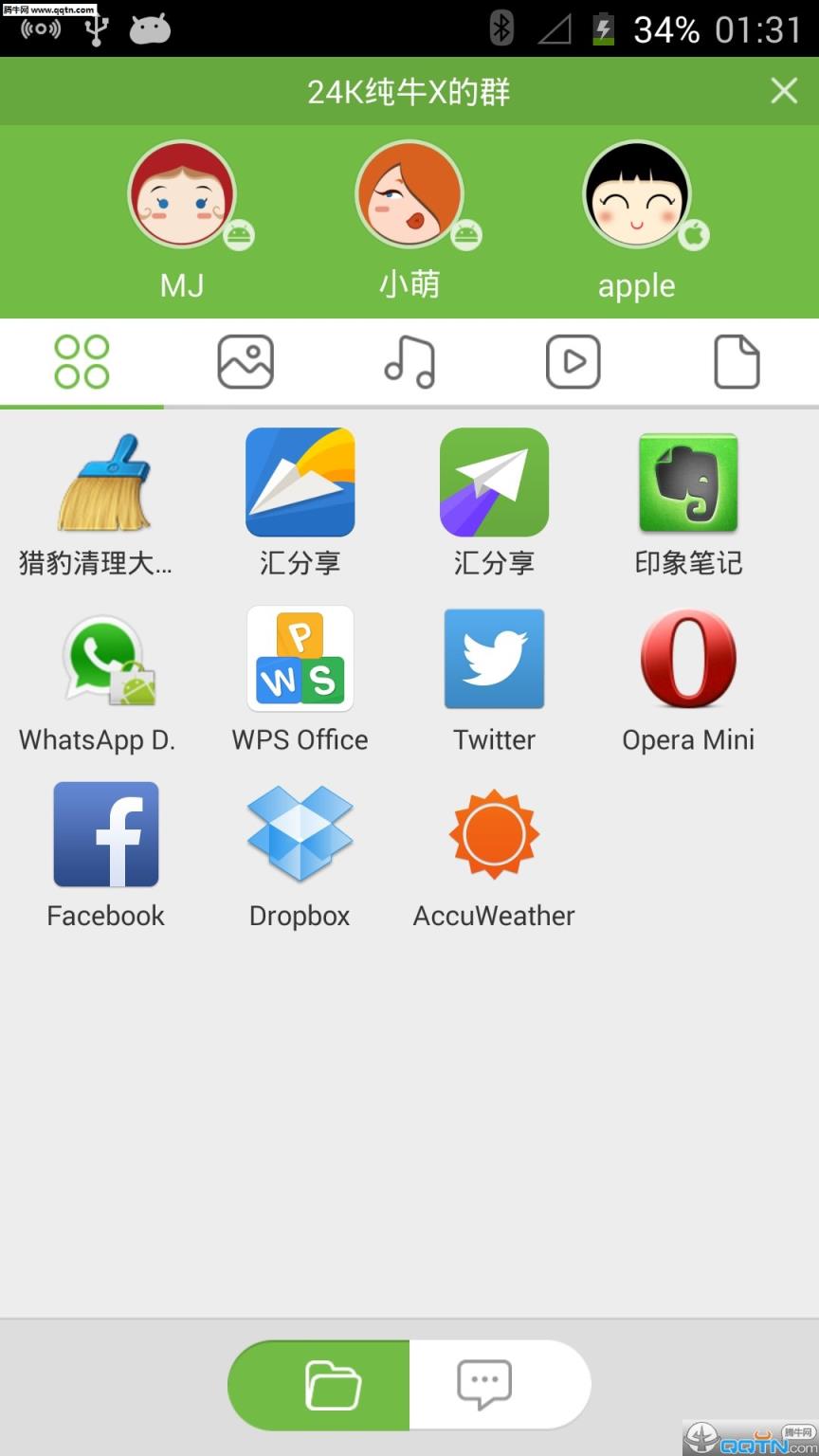Switch to the apps tab
Viewport: 819px width, 1456px height.
point(82,361)
